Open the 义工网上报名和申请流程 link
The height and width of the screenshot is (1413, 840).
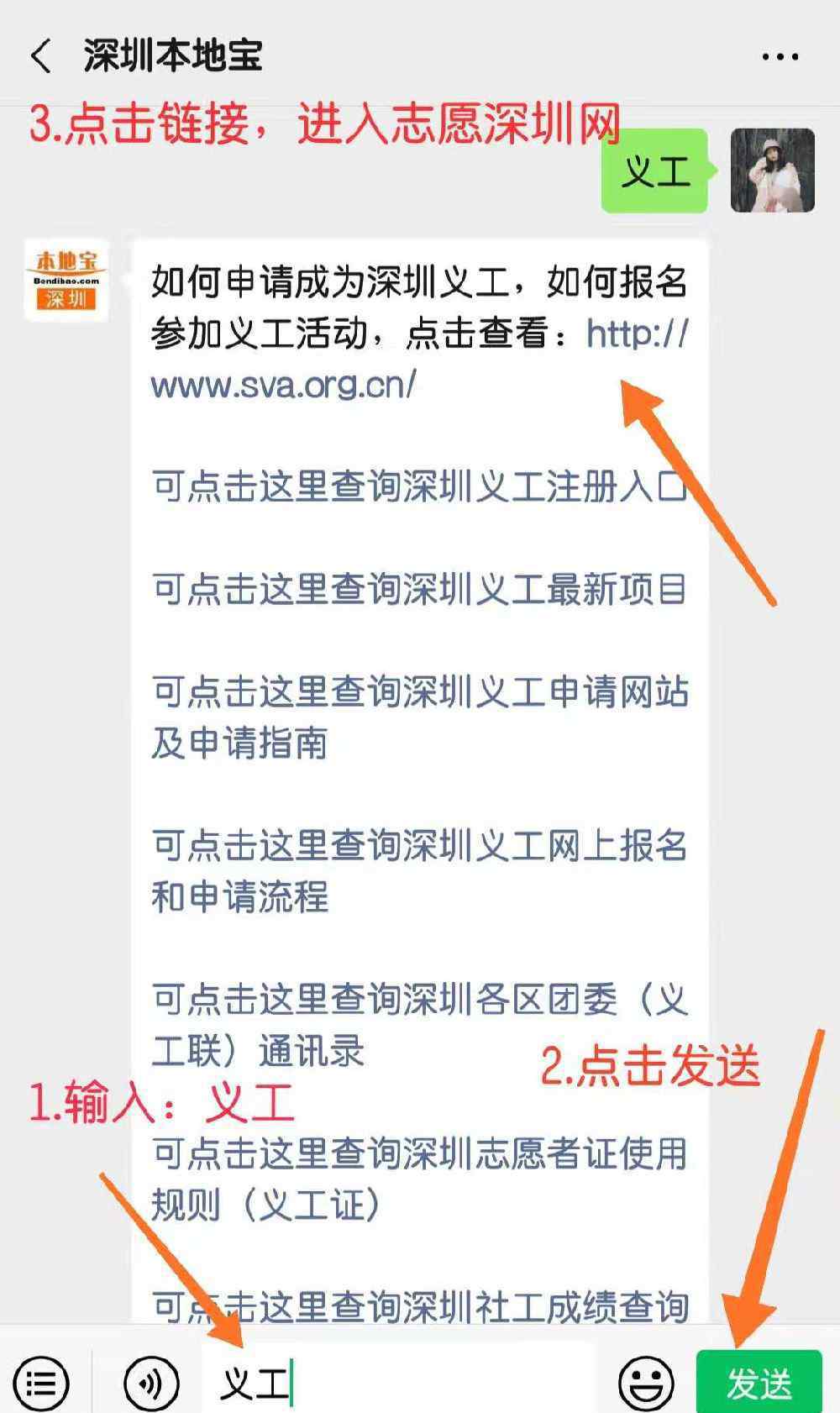click(x=420, y=871)
